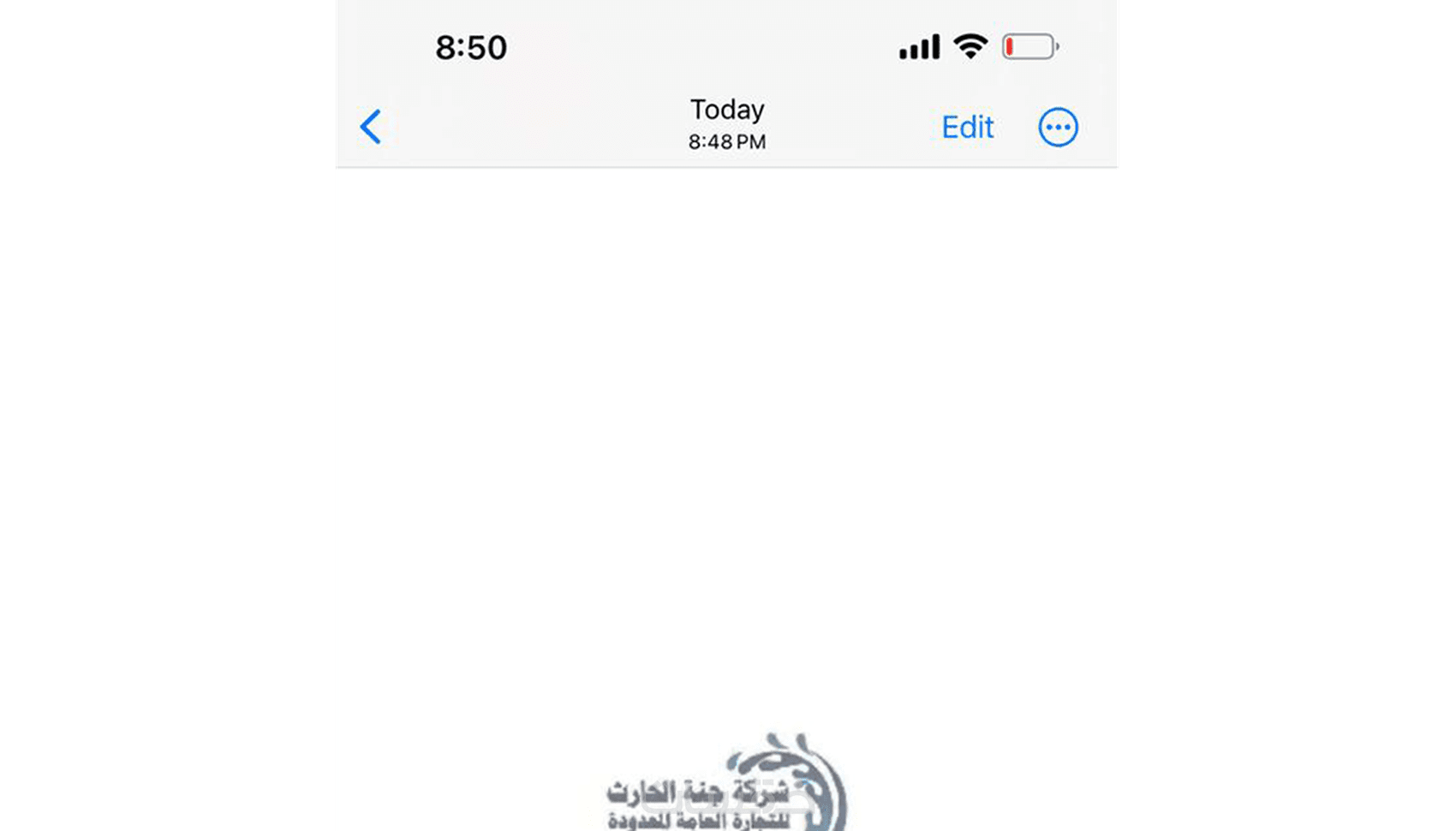Open the more options menu

click(x=1058, y=128)
